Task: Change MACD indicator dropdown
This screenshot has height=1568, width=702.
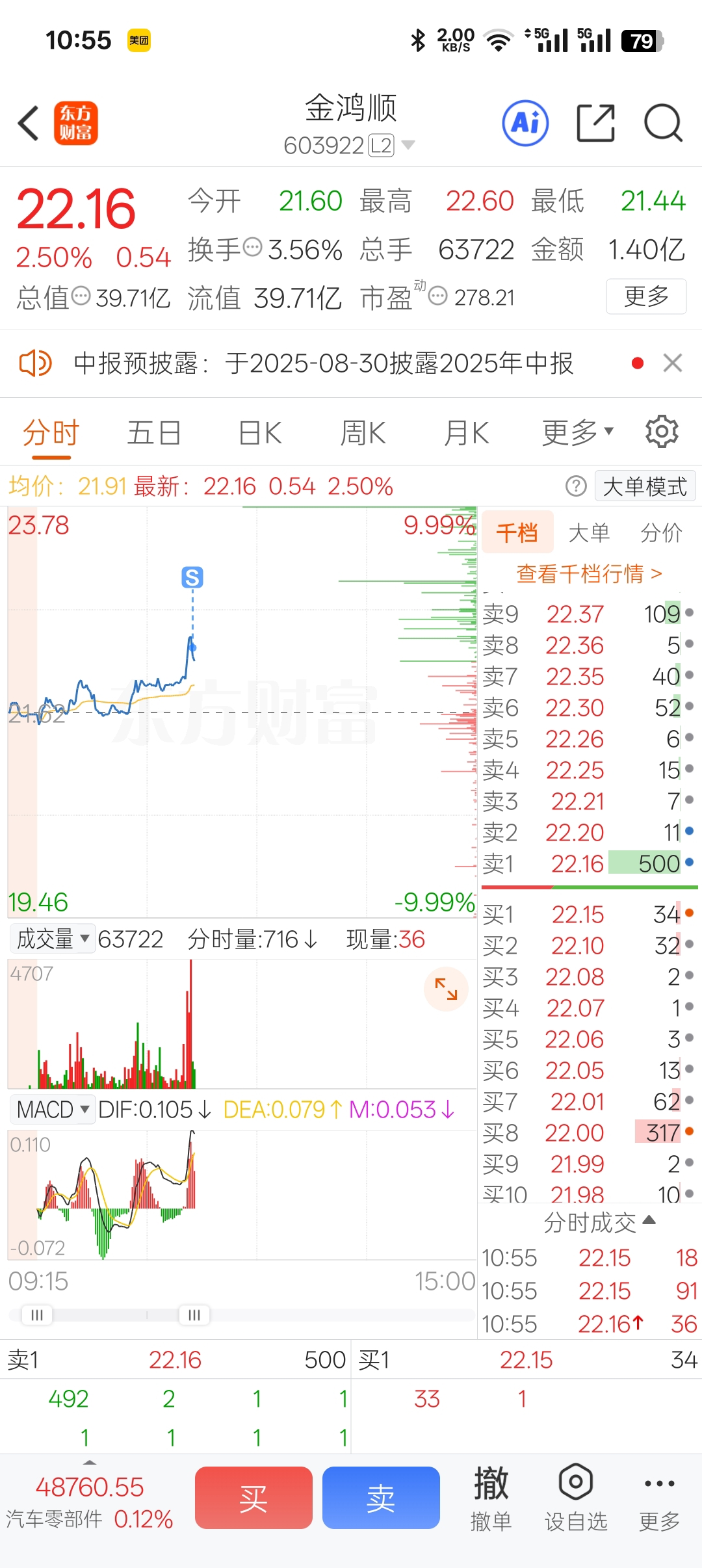Action: (52, 1109)
